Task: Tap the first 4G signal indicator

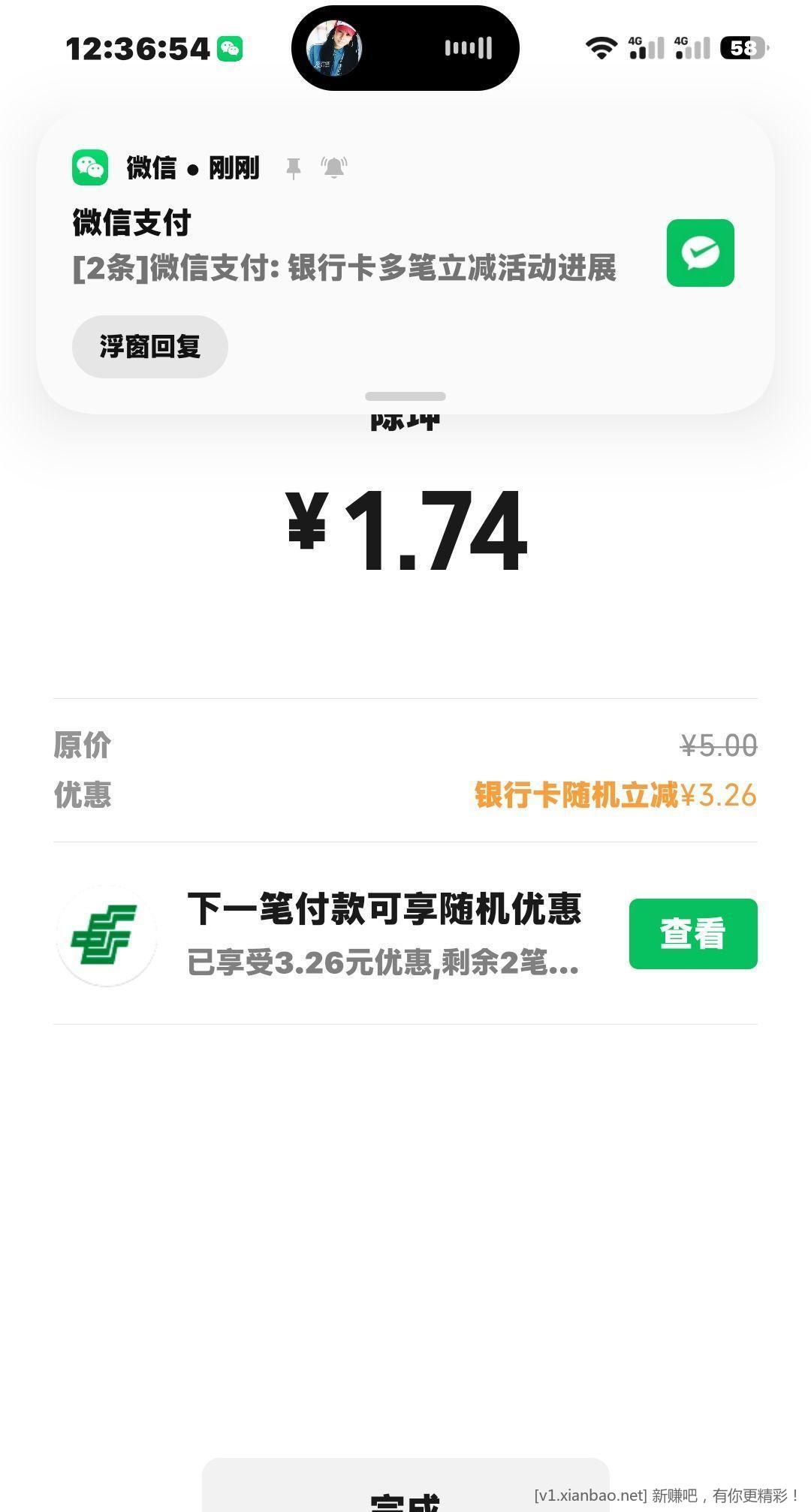Action: tap(644, 47)
